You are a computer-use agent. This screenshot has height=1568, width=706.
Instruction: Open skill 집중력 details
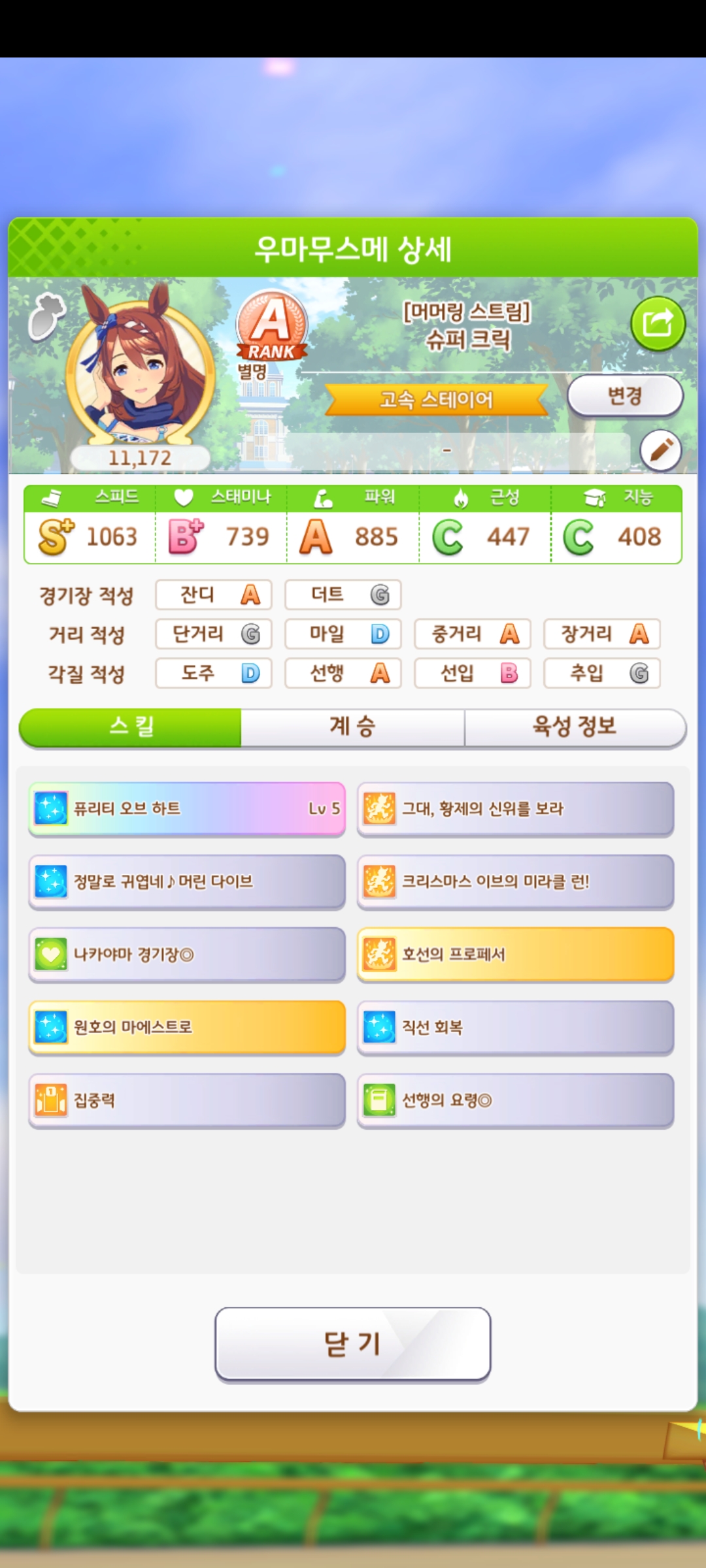(x=187, y=1100)
